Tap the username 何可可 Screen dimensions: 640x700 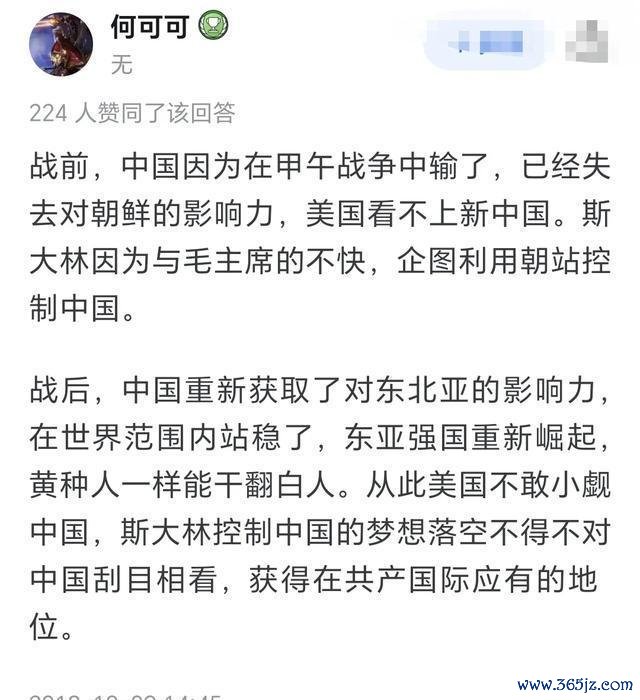click(x=150, y=25)
